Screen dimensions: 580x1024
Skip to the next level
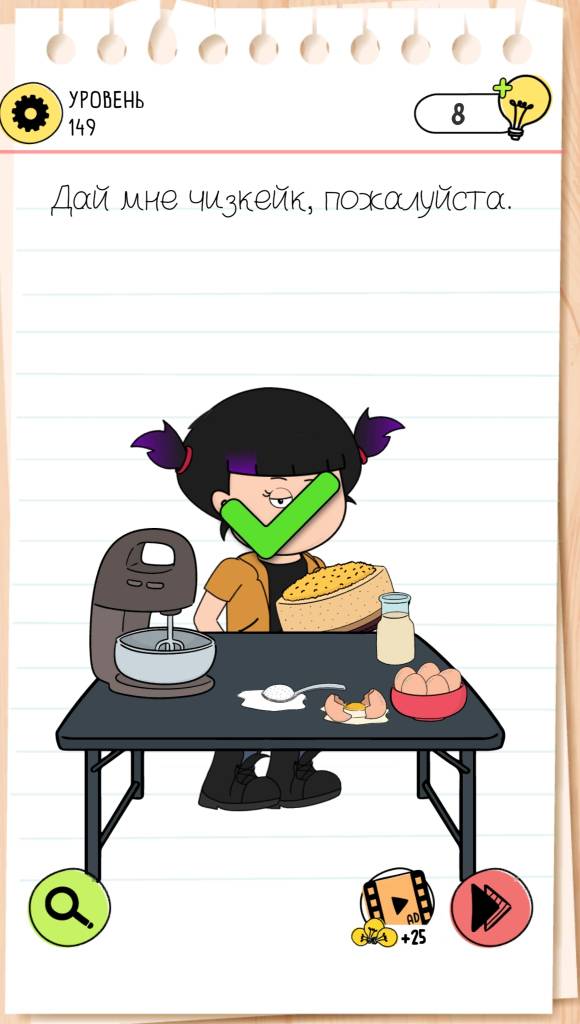(x=492, y=907)
